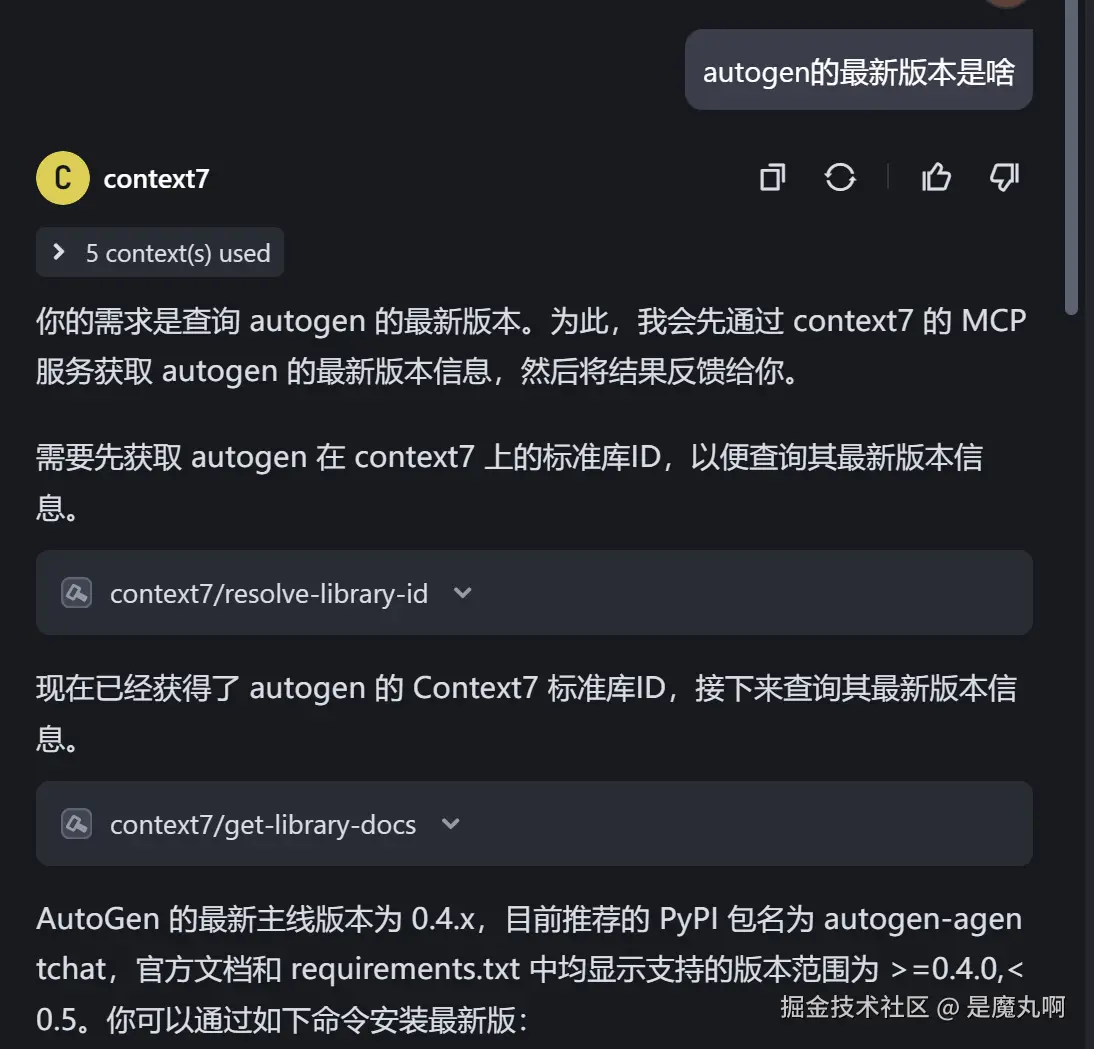Copy the context7 response
The image size is (1094, 1049).
tap(772, 178)
